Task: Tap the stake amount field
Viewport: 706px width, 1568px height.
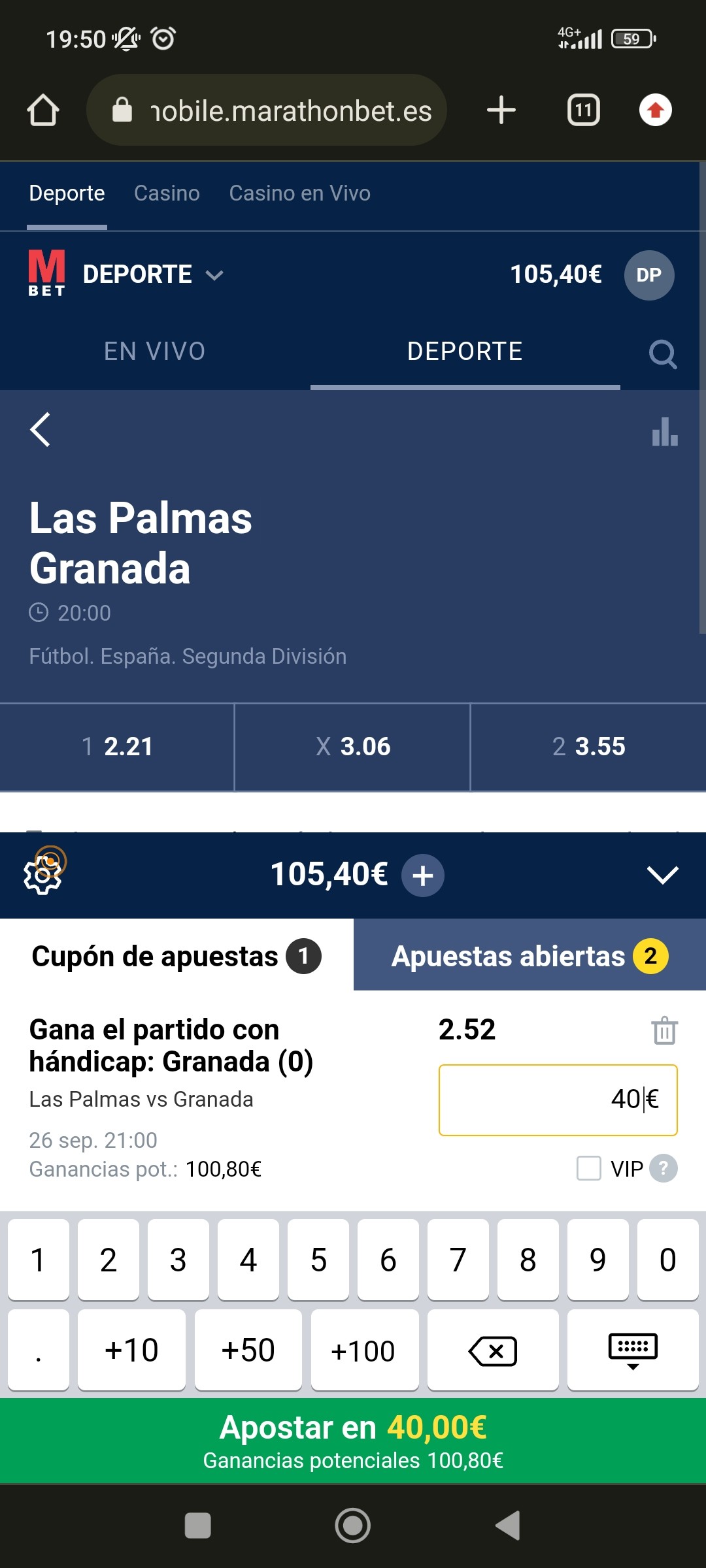Action: (558, 1100)
